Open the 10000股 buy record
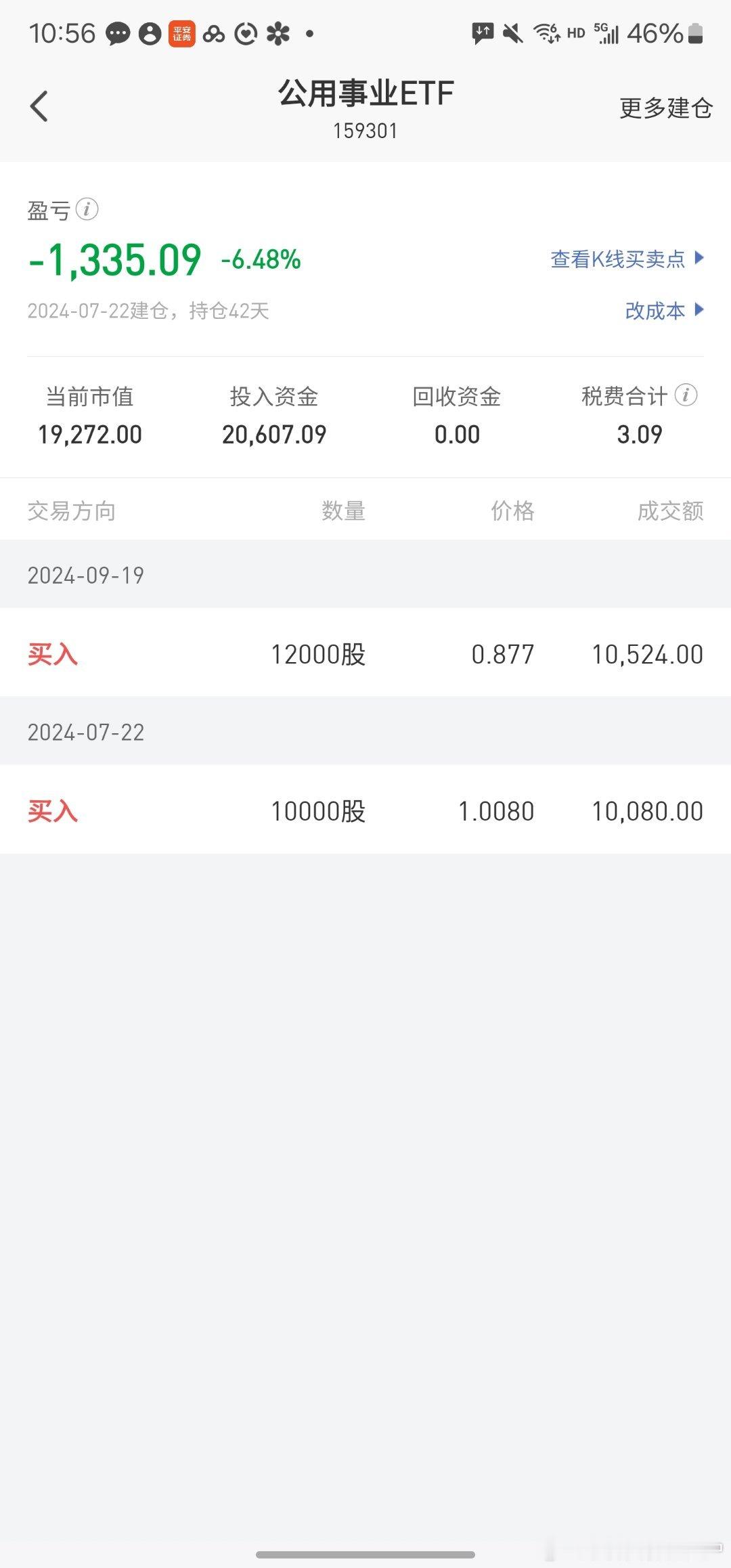Image resolution: width=731 pixels, height=1568 pixels. (x=365, y=809)
